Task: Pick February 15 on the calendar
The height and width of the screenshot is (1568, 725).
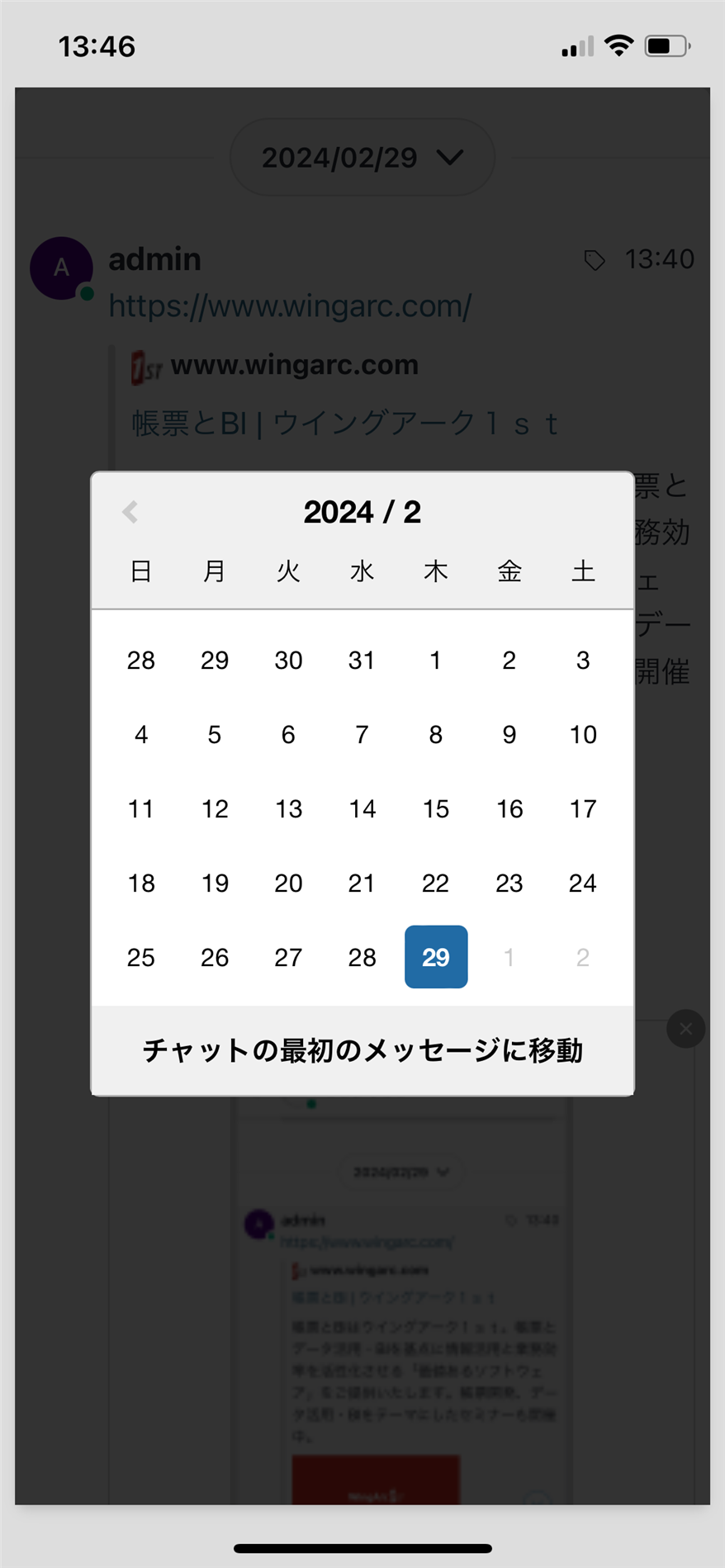Action: [436, 808]
